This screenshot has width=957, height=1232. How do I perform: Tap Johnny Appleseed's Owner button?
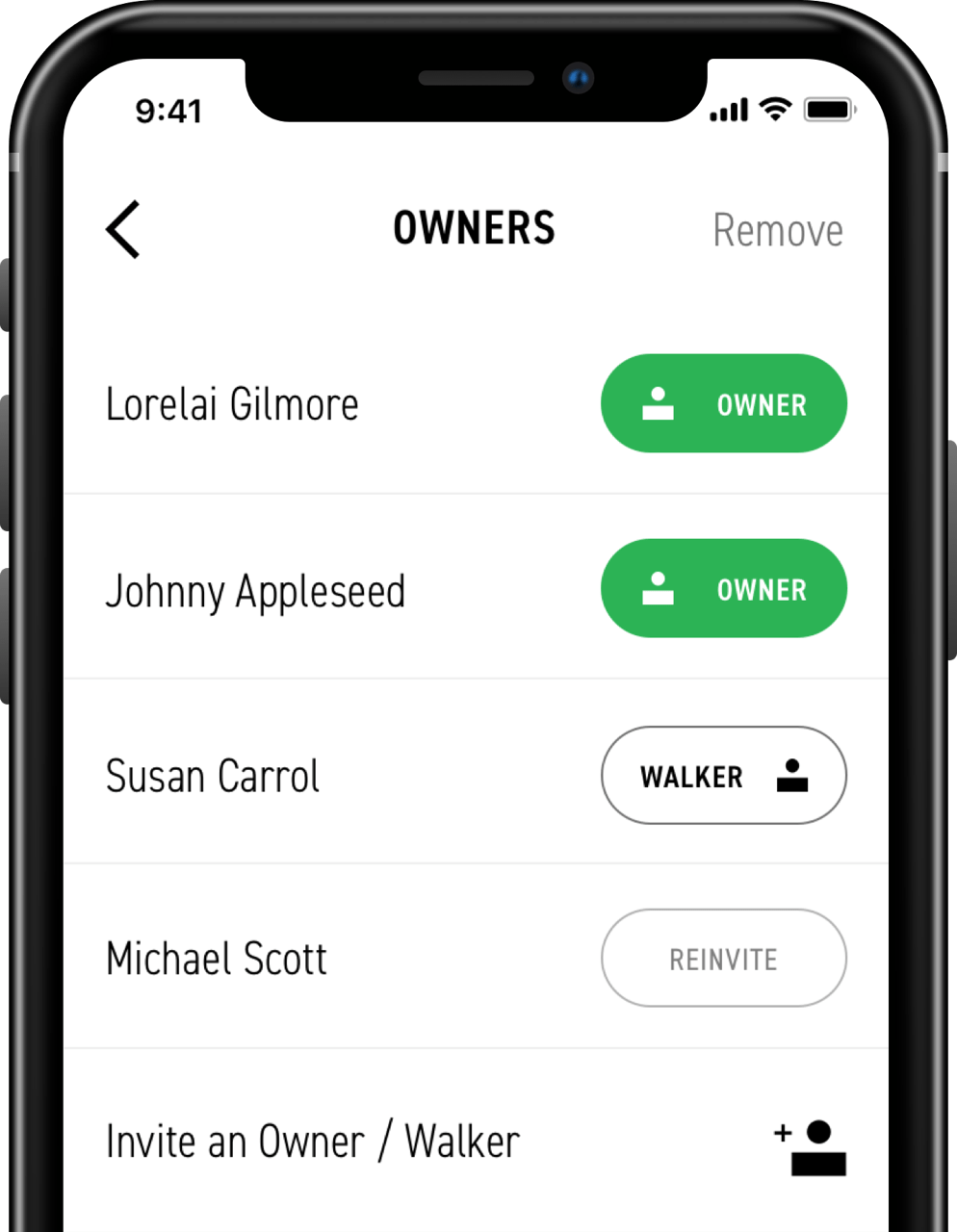[723, 589]
